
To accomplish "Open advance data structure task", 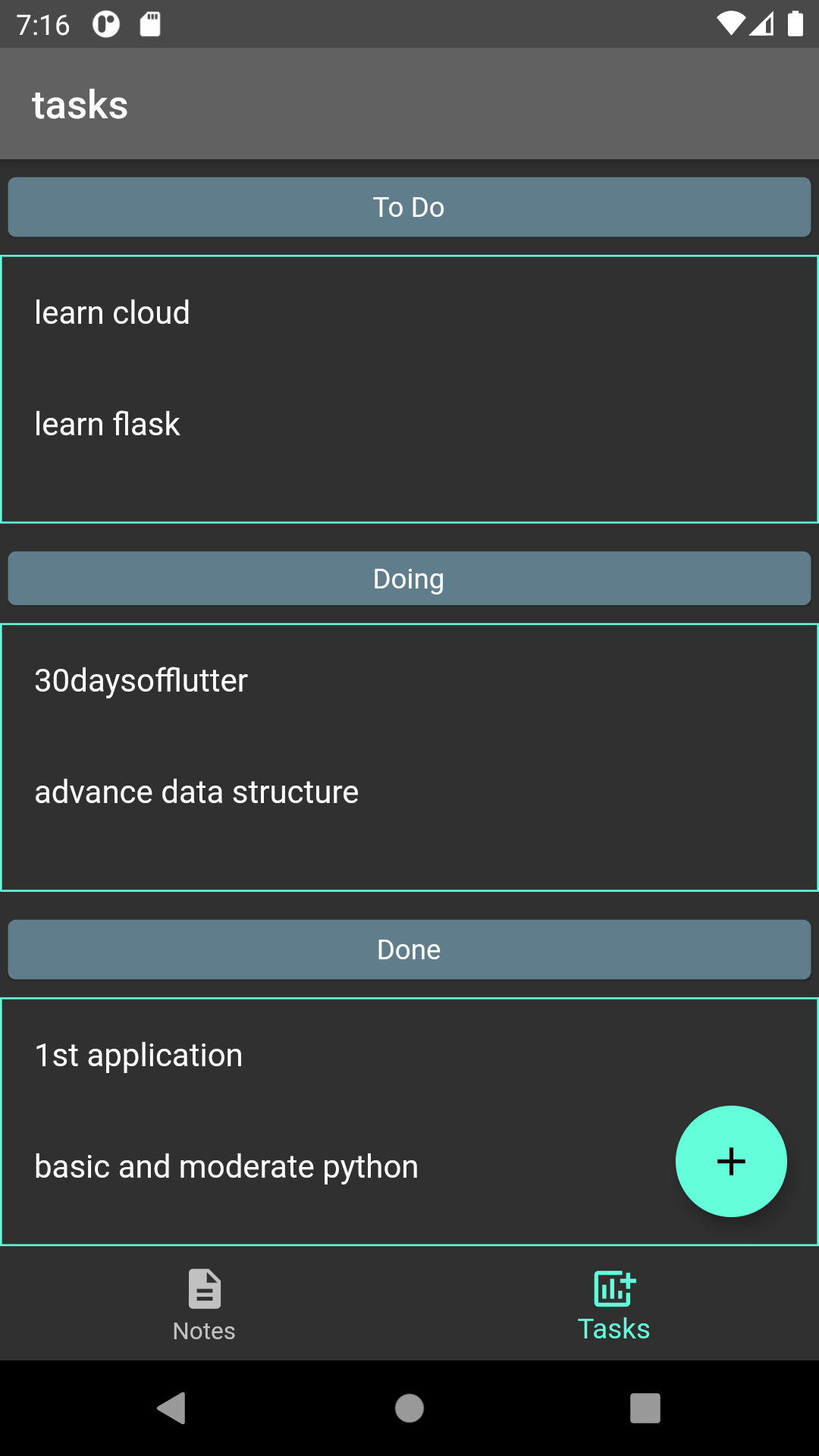I will pyautogui.click(x=409, y=792).
